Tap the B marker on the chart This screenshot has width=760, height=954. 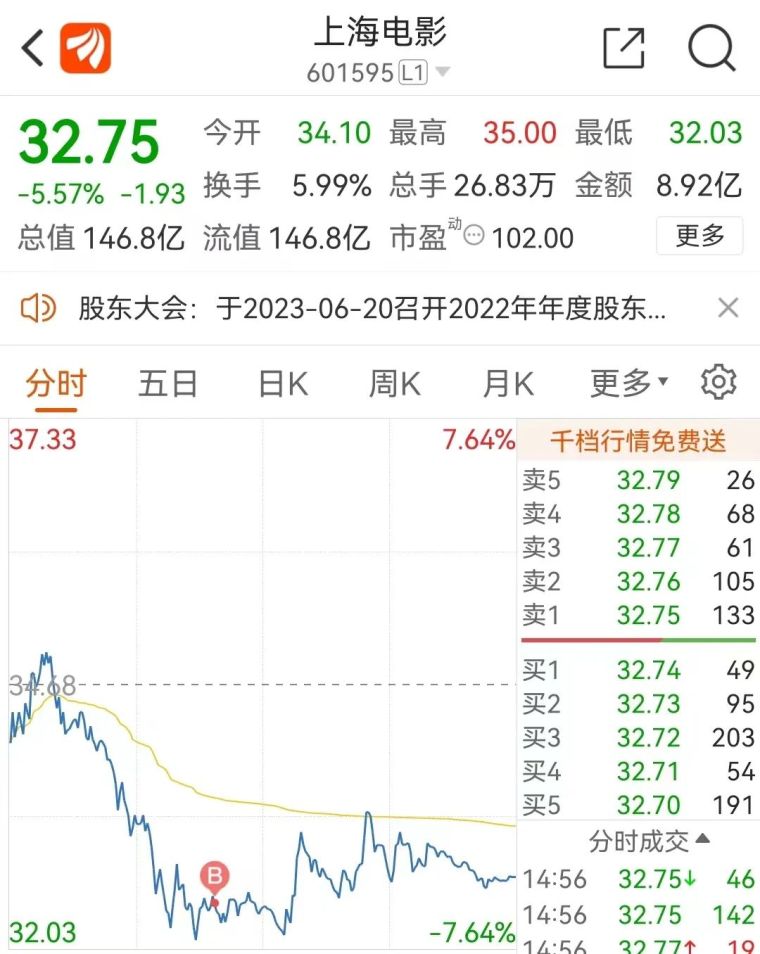click(x=215, y=879)
